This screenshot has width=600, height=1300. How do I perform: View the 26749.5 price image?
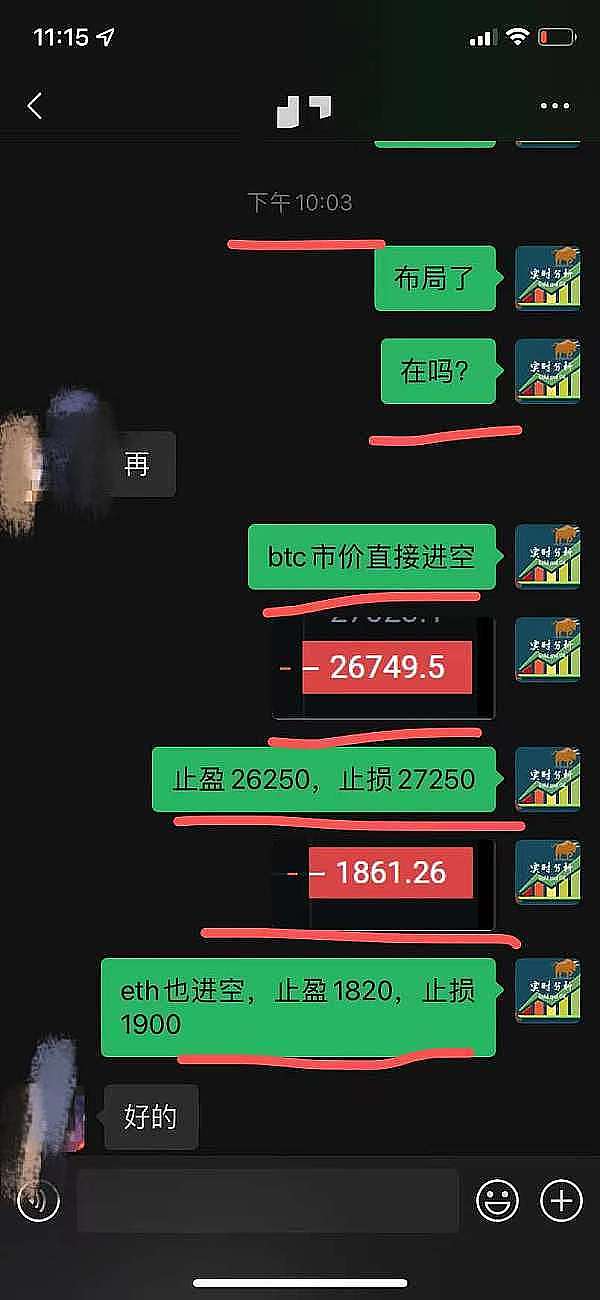384,668
